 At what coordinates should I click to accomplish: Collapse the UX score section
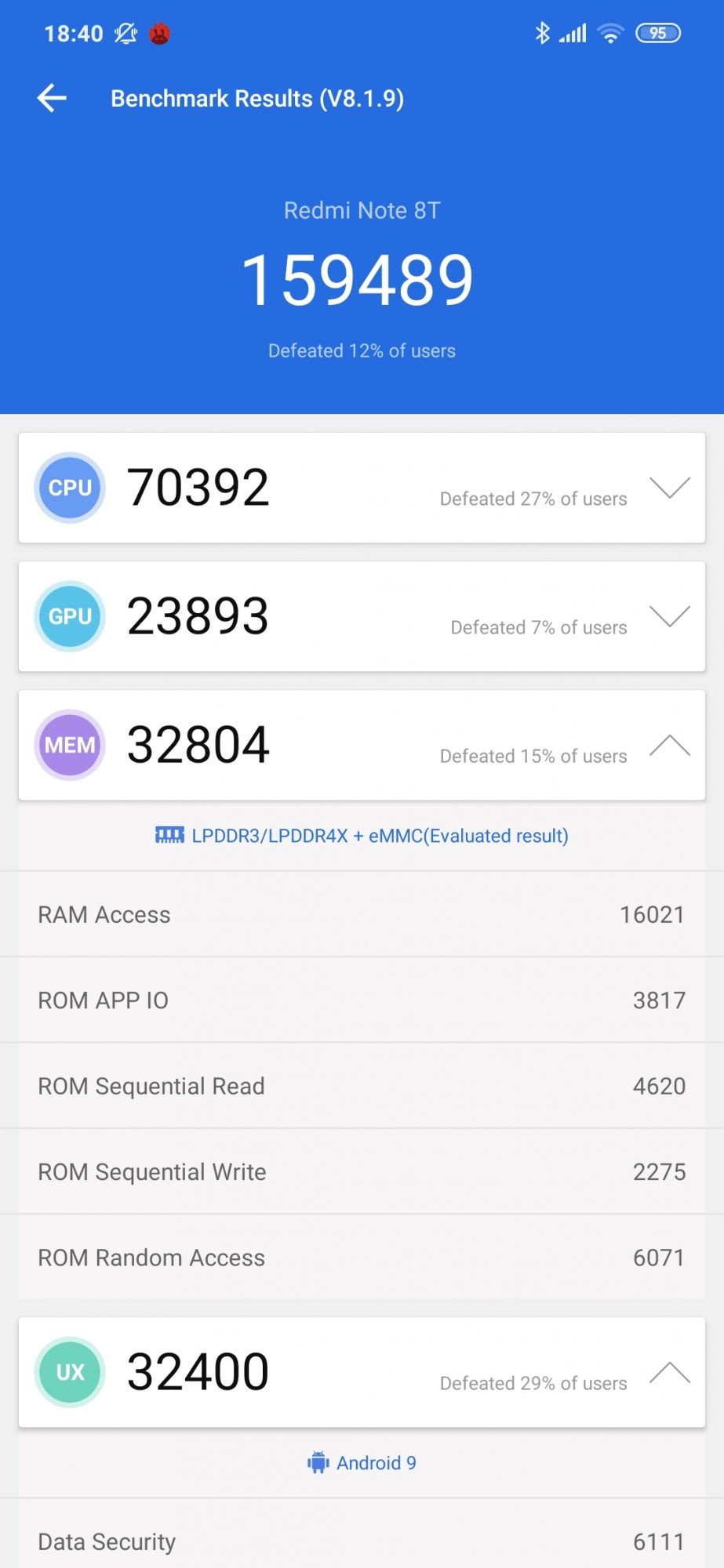point(669,1372)
